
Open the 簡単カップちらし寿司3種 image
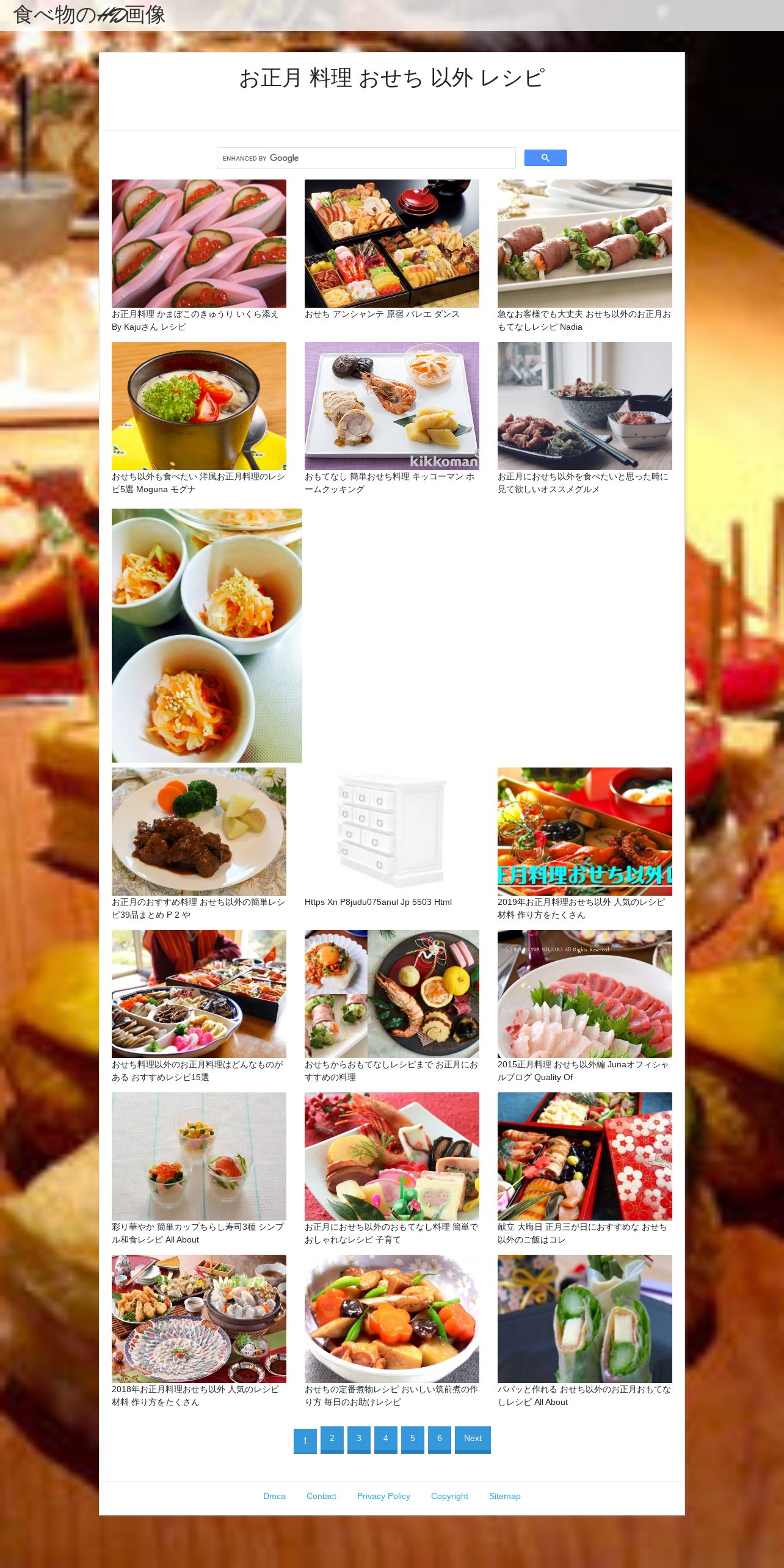click(199, 1156)
